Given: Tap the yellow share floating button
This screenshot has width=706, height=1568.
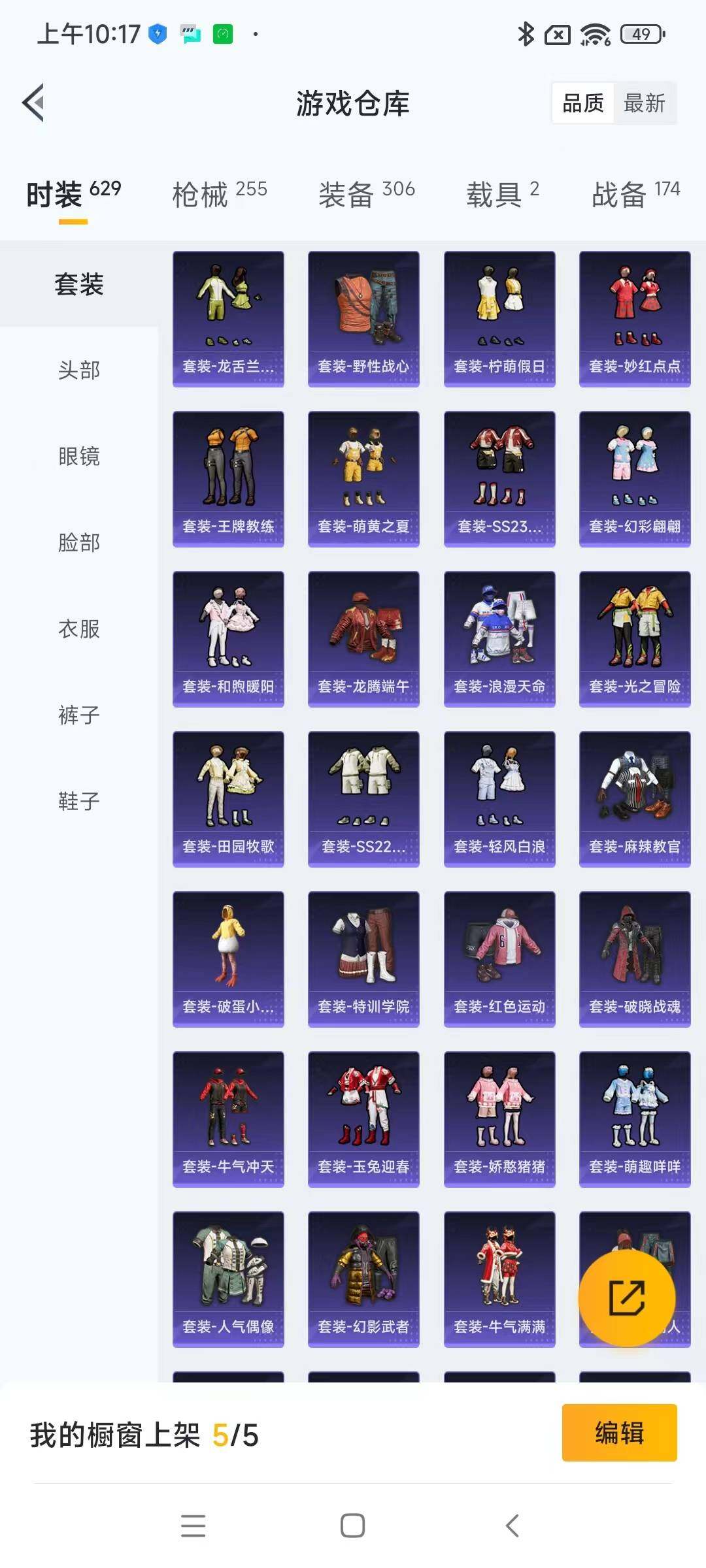Looking at the screenshot, I should coord(627,1298).
